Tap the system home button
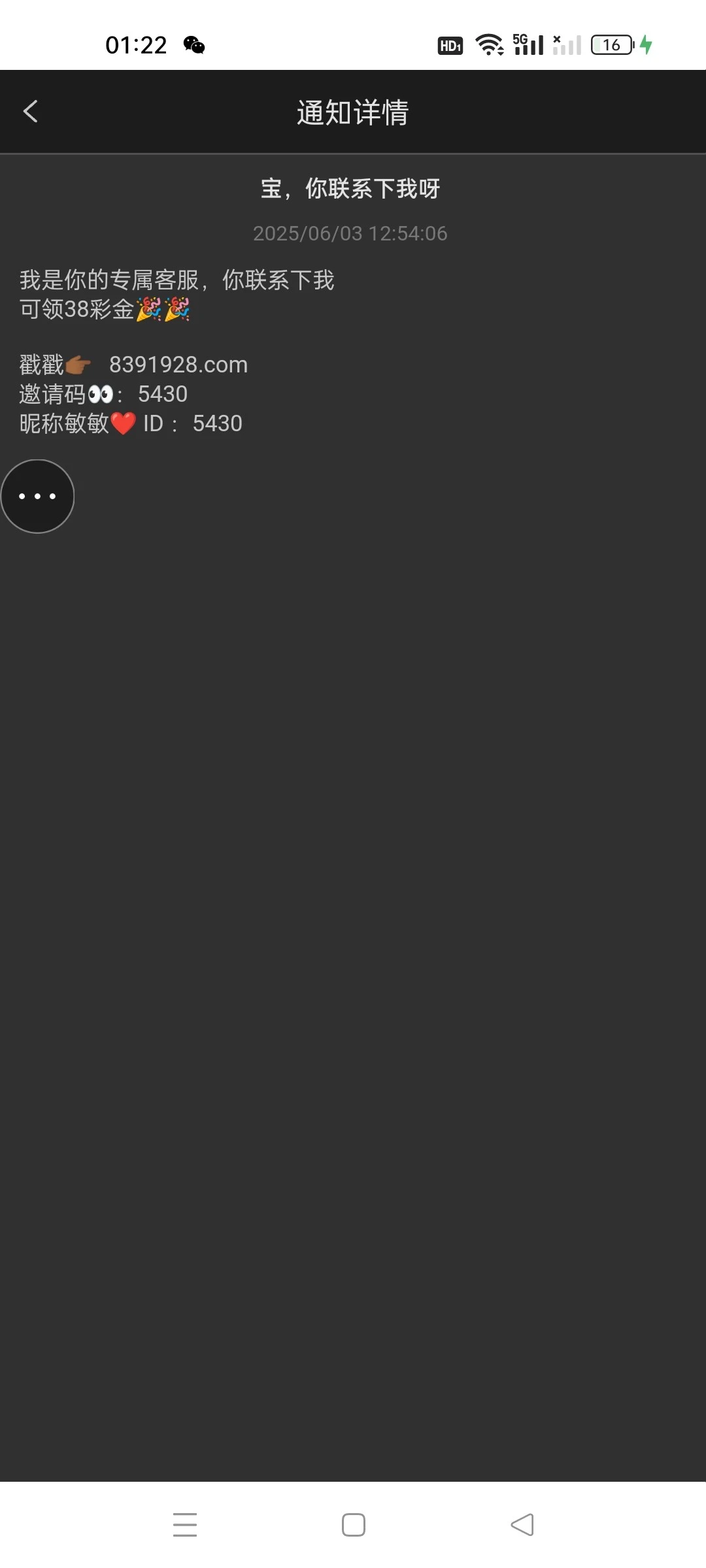 353,1525
